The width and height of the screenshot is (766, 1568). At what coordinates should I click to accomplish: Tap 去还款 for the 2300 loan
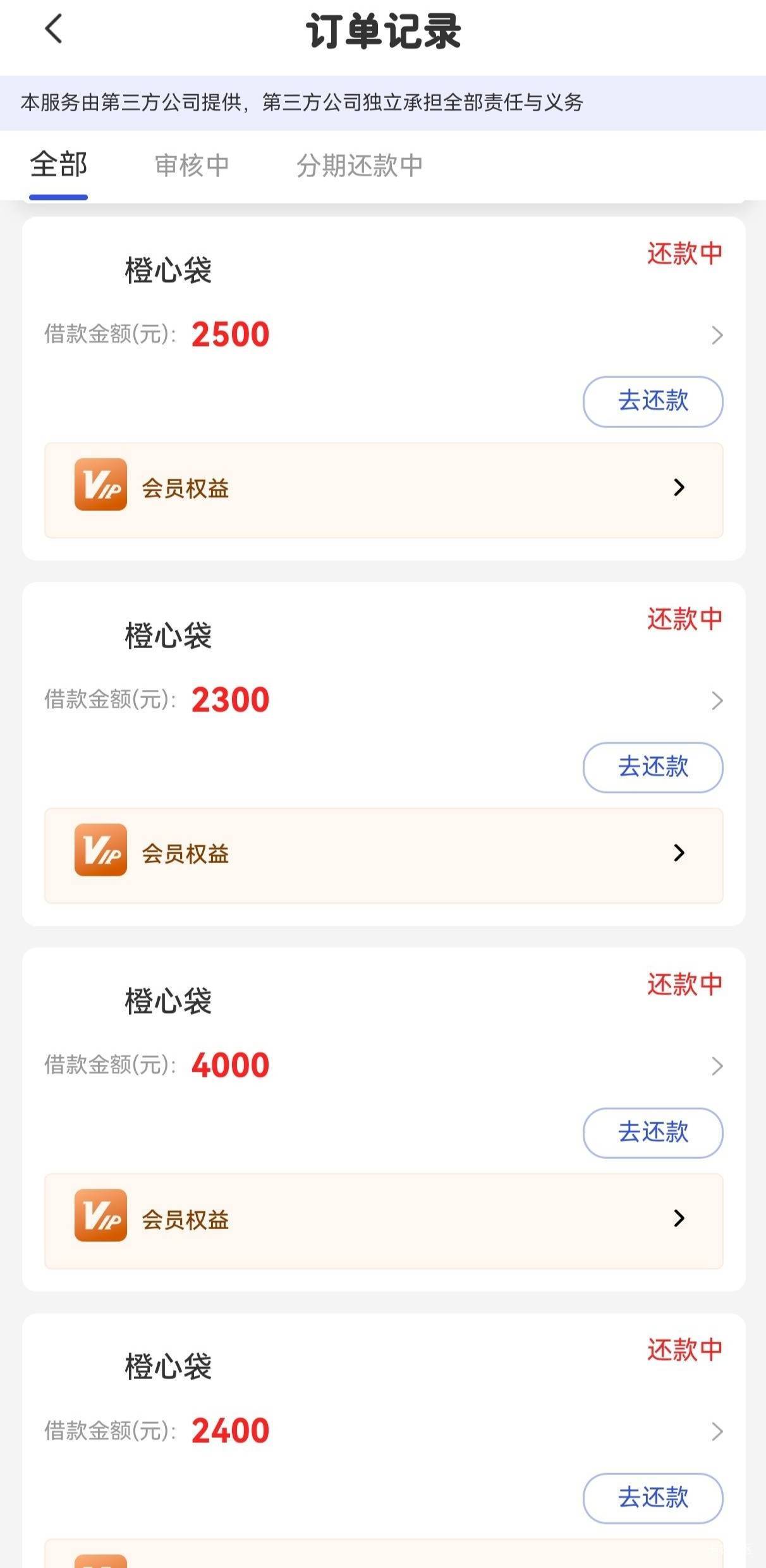click(652, 767)
